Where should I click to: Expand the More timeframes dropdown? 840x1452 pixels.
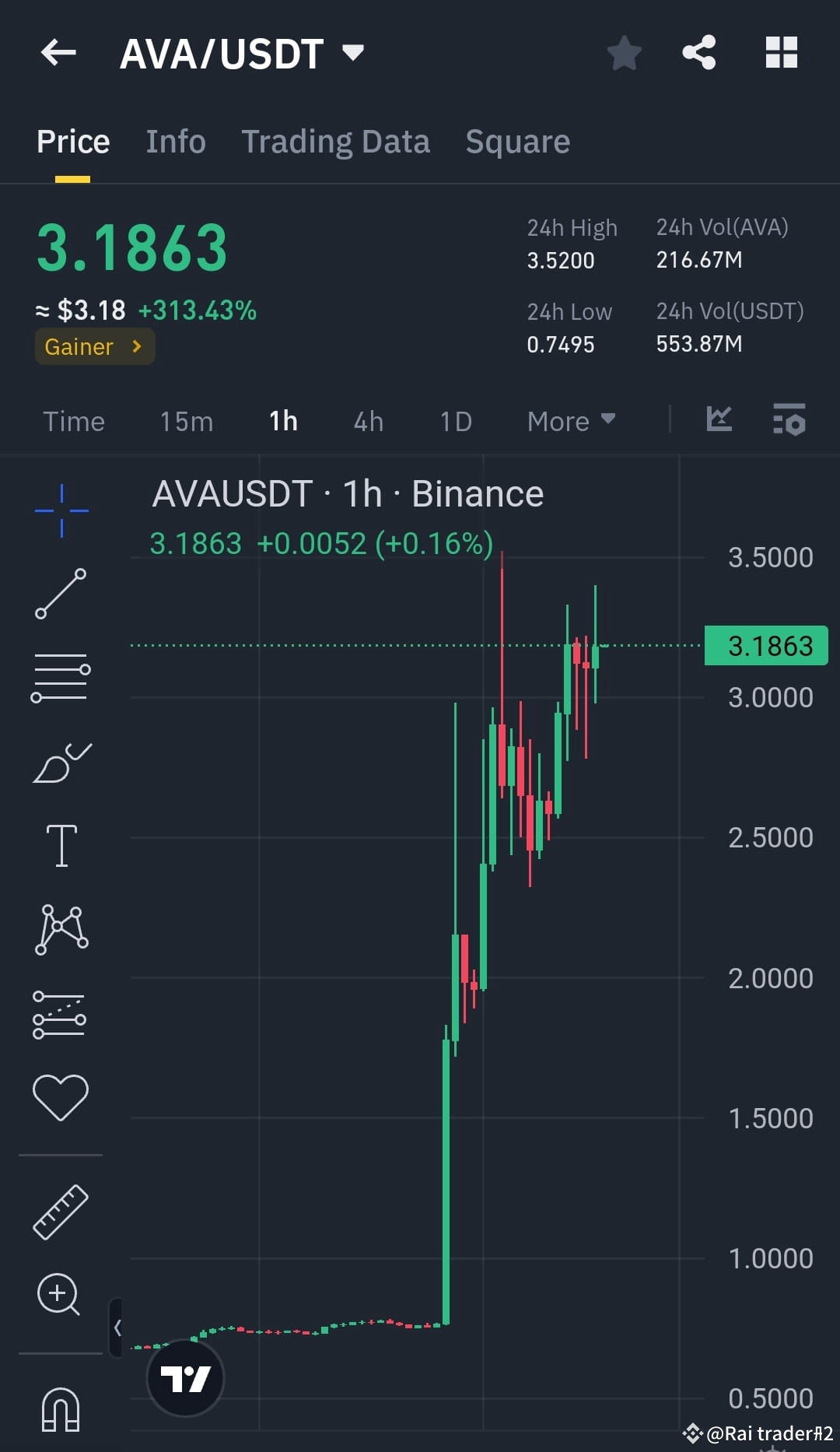(570, 421)
